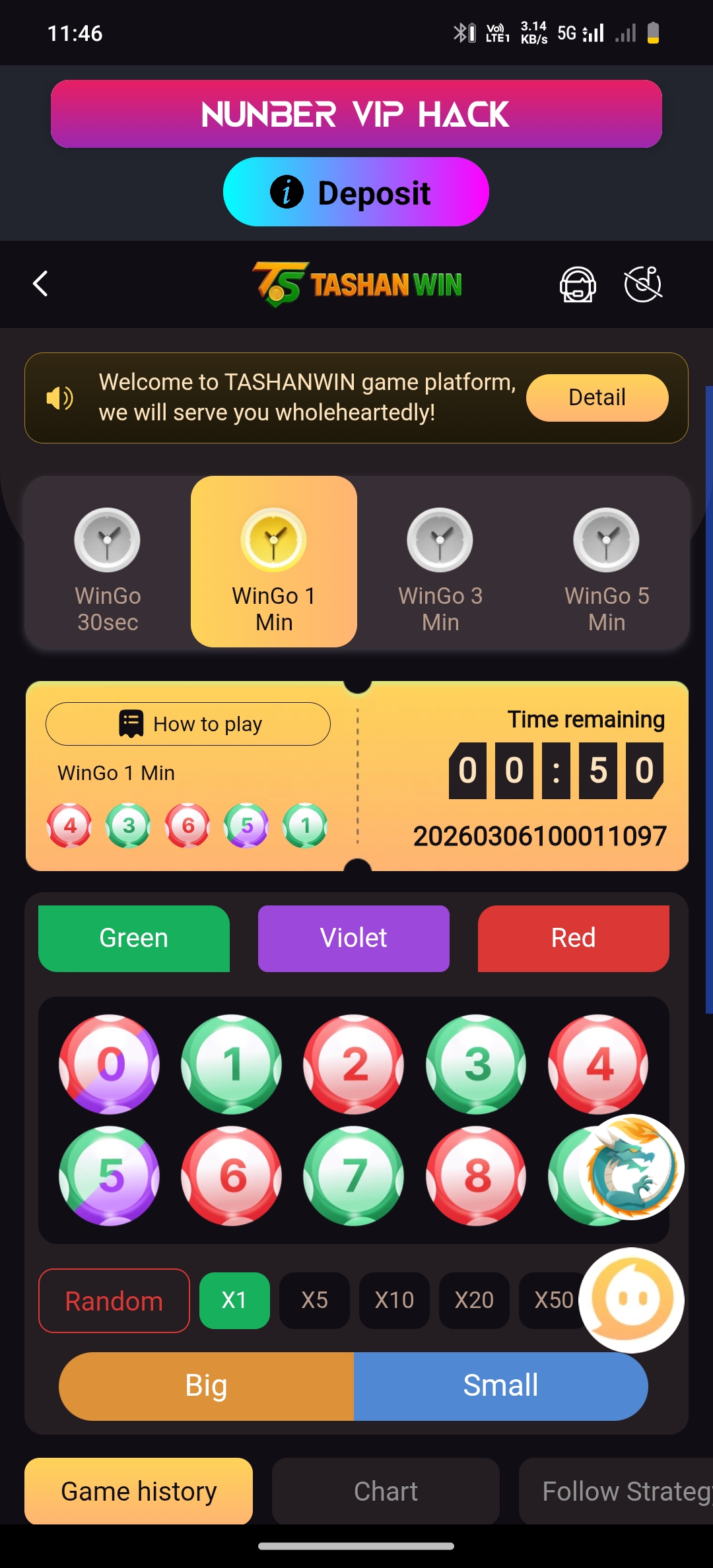The image size is (713, 1568).
Task: Switch to WinGo 5 Min
Action: point(607,562)
